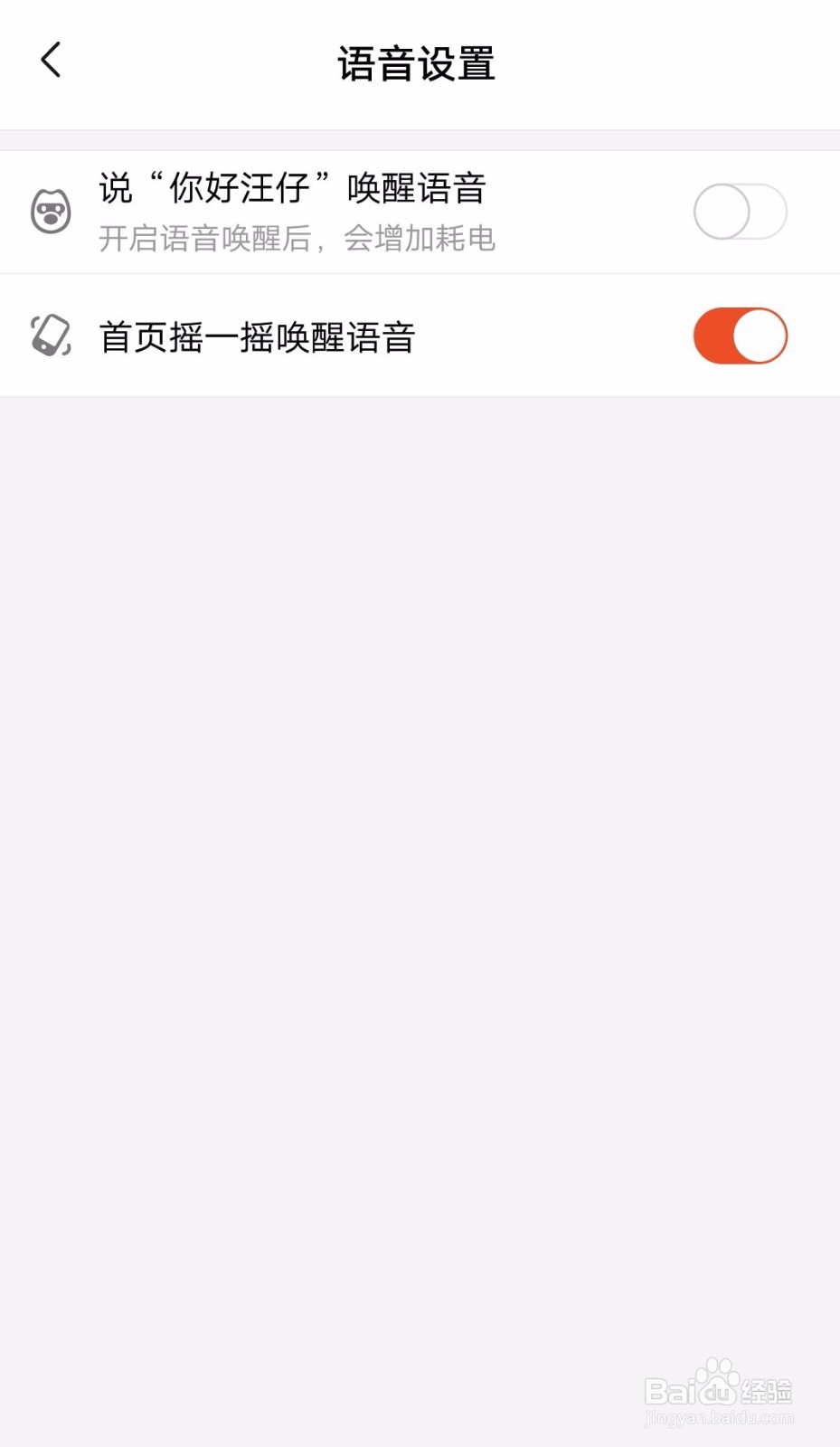Tap the orange shake-to-wake toggle
This screenshot has height=1447, width=840.
740,336
